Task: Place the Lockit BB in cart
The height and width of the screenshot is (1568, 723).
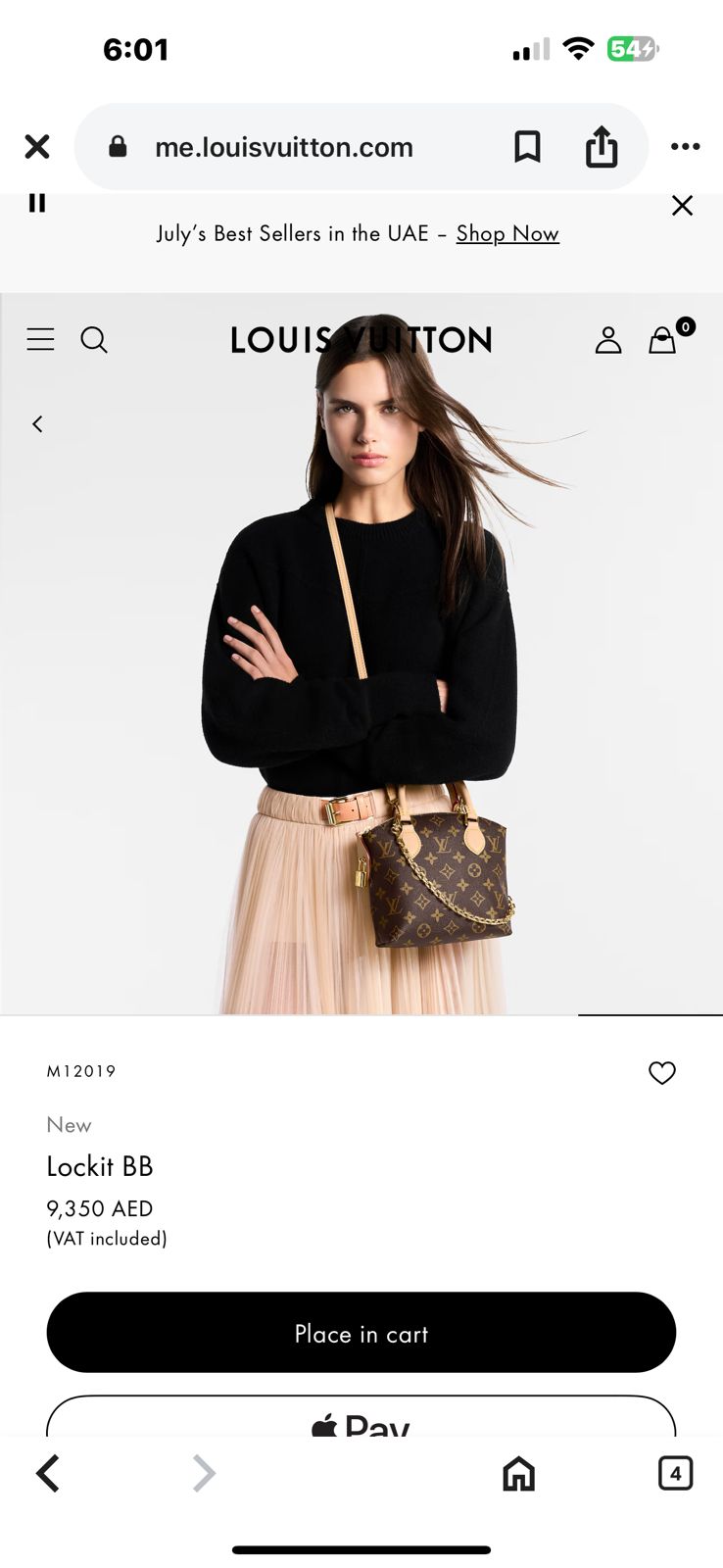Action: [x=361, y=1333]
